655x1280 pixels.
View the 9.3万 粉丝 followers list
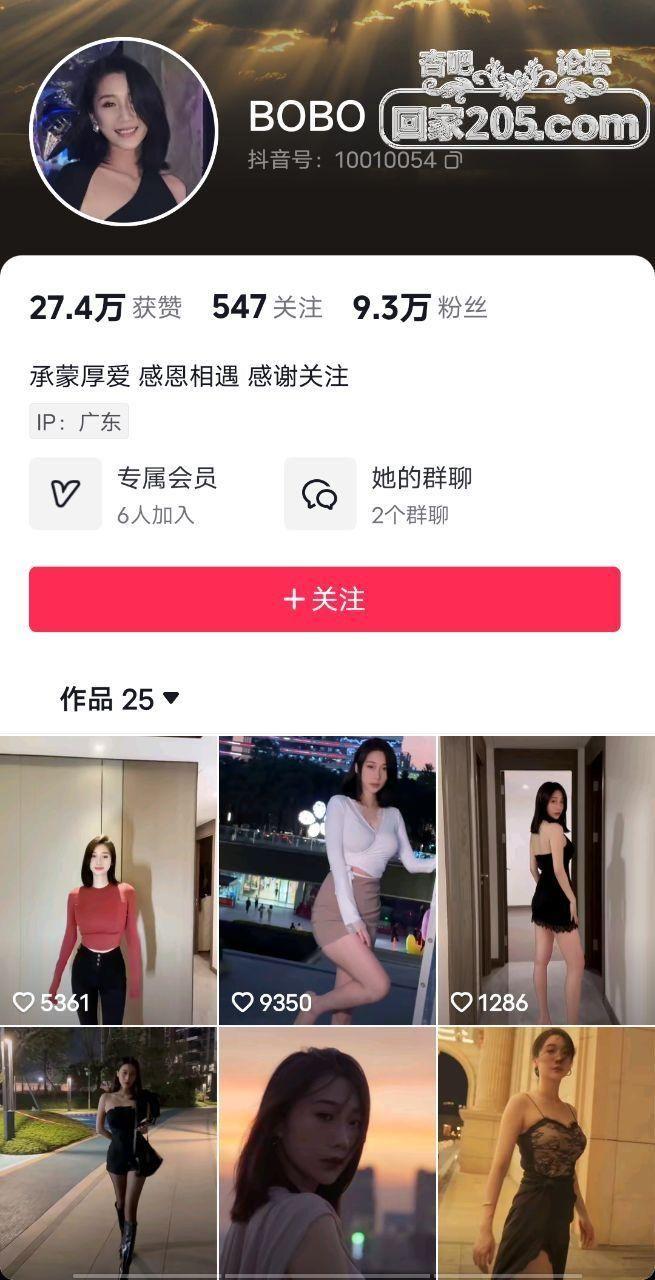click(x=420, y=308)
